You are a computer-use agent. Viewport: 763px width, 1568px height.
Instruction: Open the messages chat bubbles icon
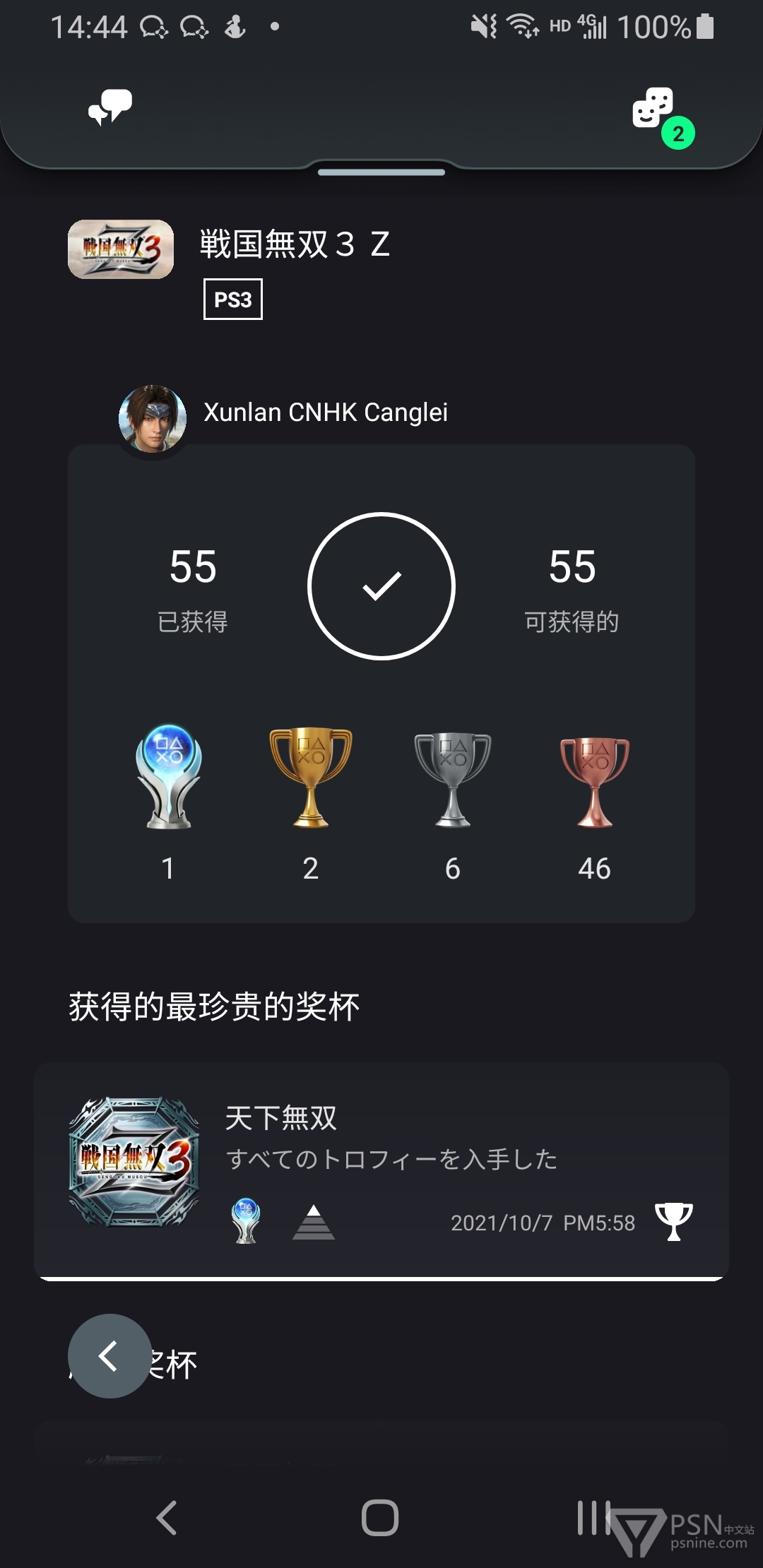(x=110, y=107)
